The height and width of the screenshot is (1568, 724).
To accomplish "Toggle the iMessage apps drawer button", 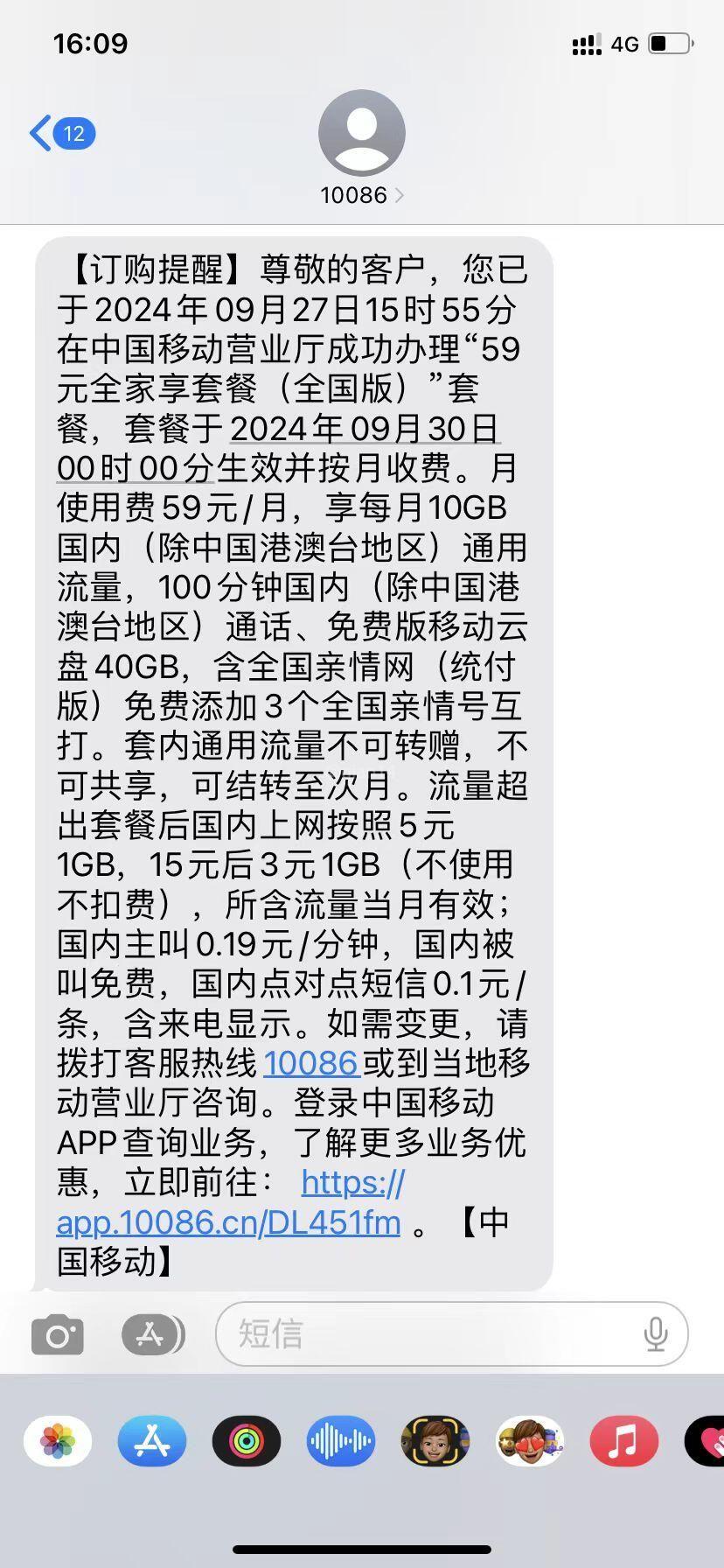I will point(152,1335).
